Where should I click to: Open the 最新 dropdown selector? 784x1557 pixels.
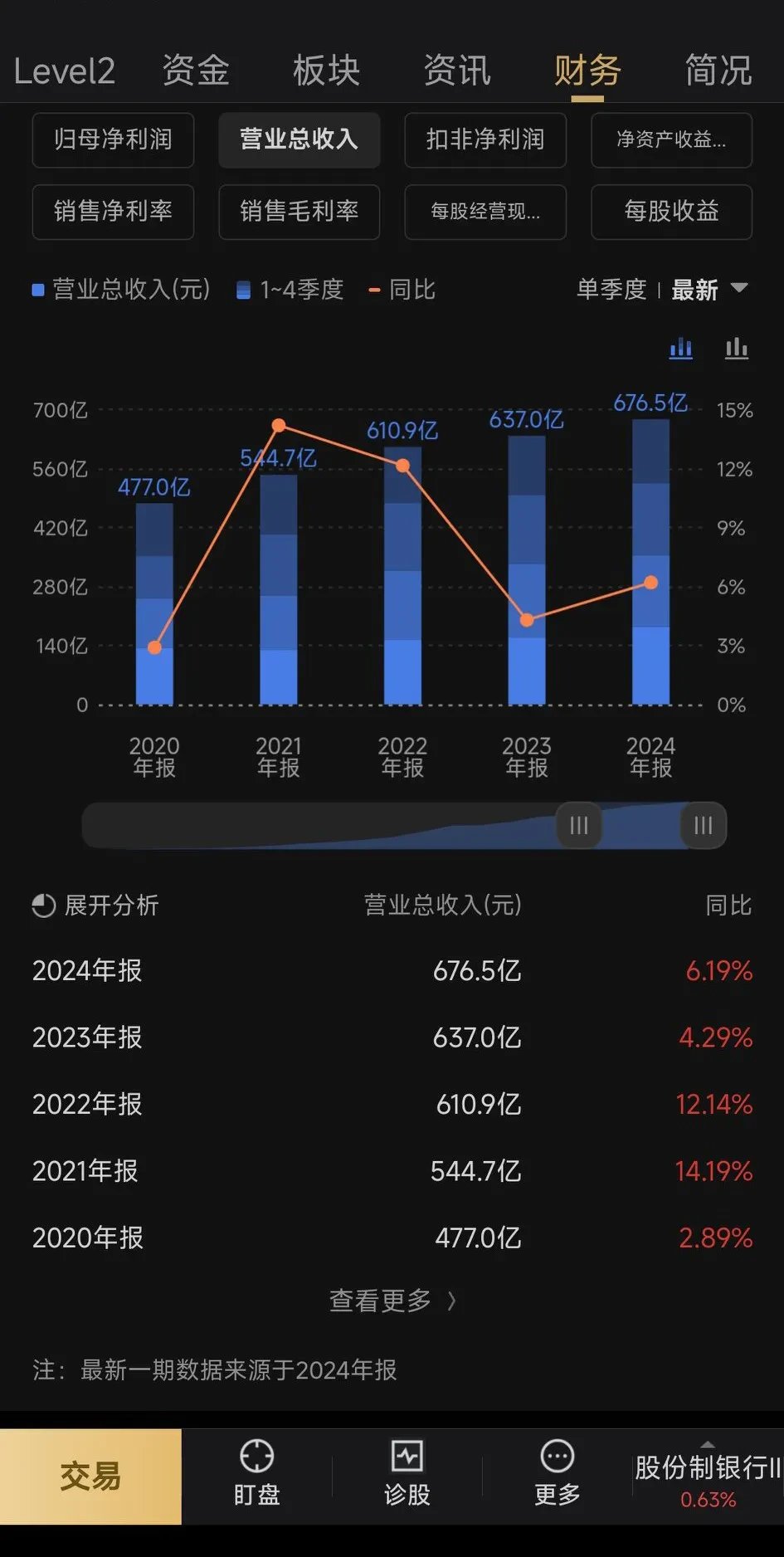(707, 290)
